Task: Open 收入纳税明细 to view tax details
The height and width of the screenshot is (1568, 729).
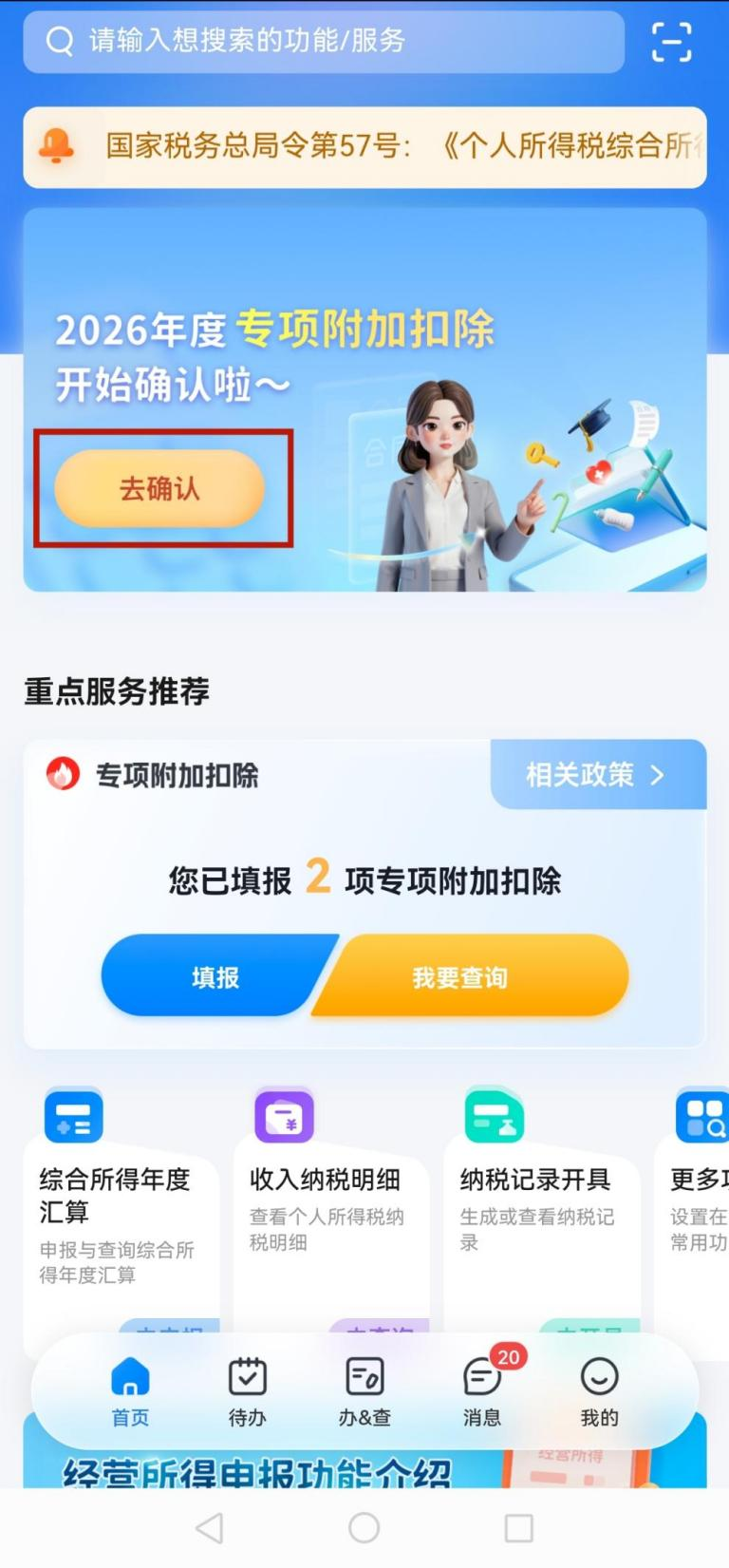Action: (x=282, y=1116)
